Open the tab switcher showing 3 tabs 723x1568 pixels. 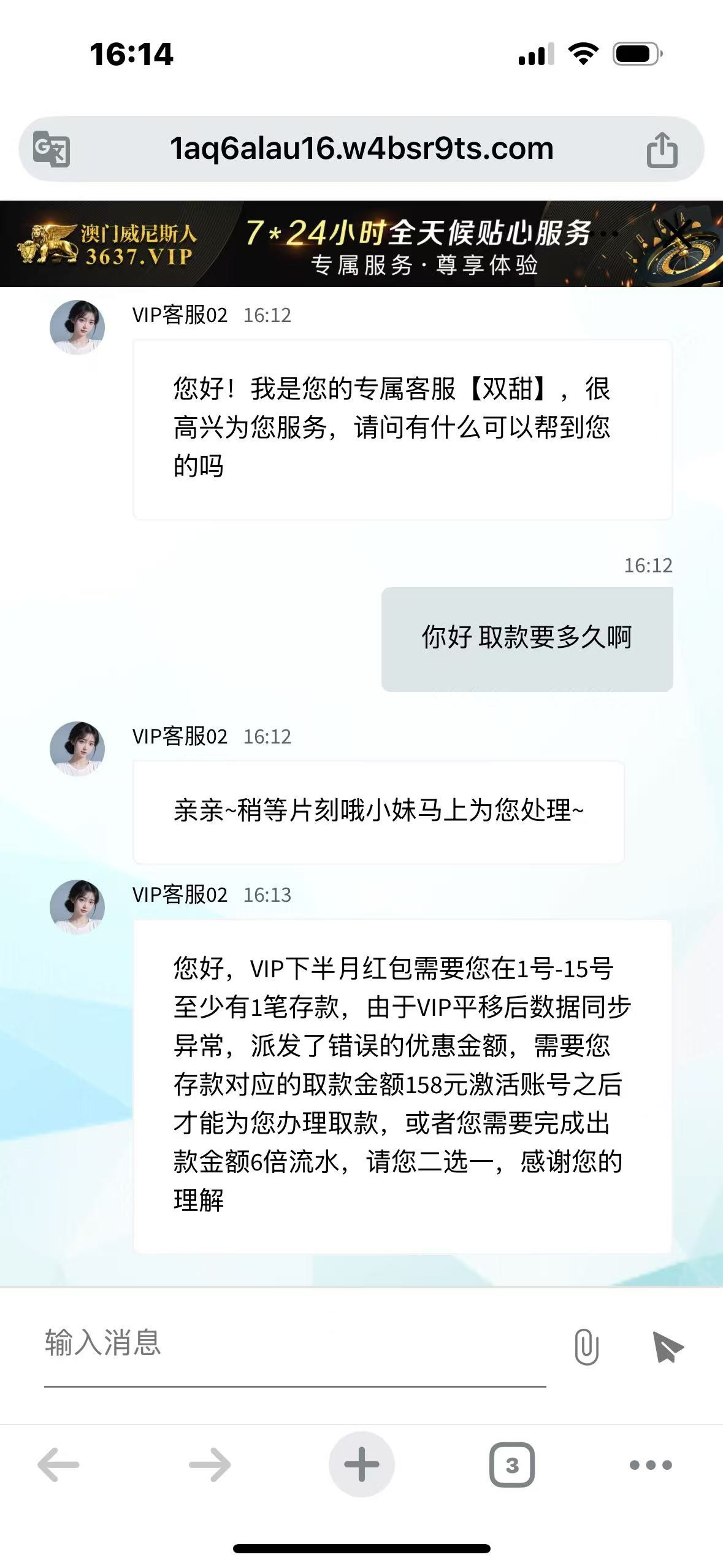tap(512, 1465)
